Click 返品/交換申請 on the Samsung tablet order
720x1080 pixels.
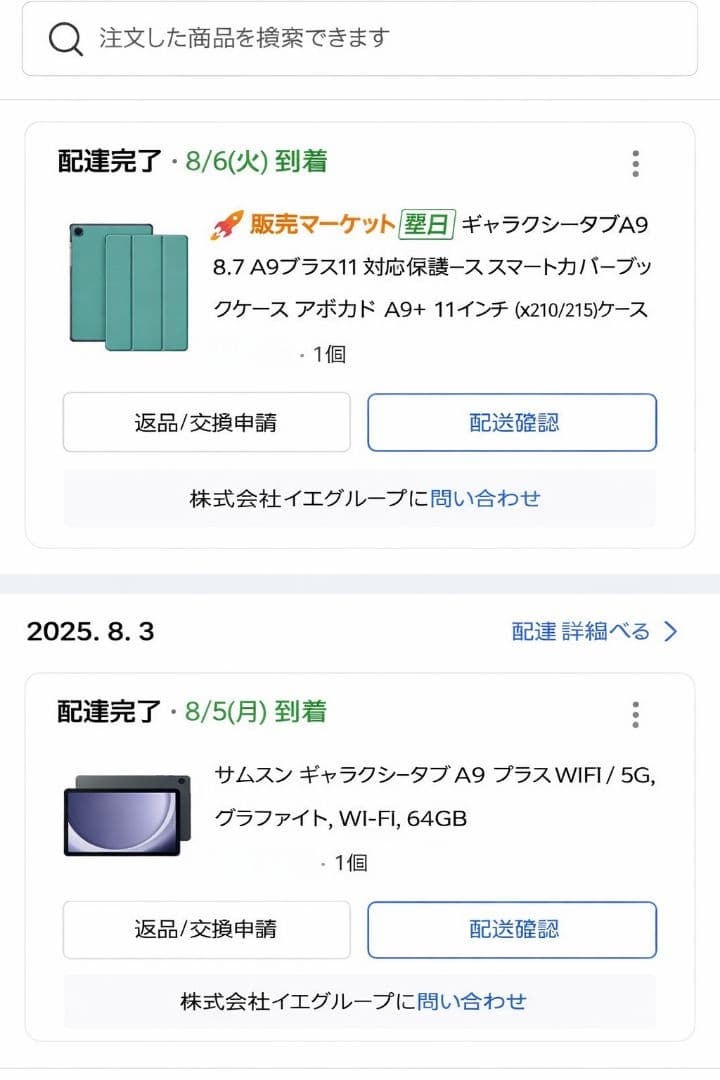click(x=206, y=930)
